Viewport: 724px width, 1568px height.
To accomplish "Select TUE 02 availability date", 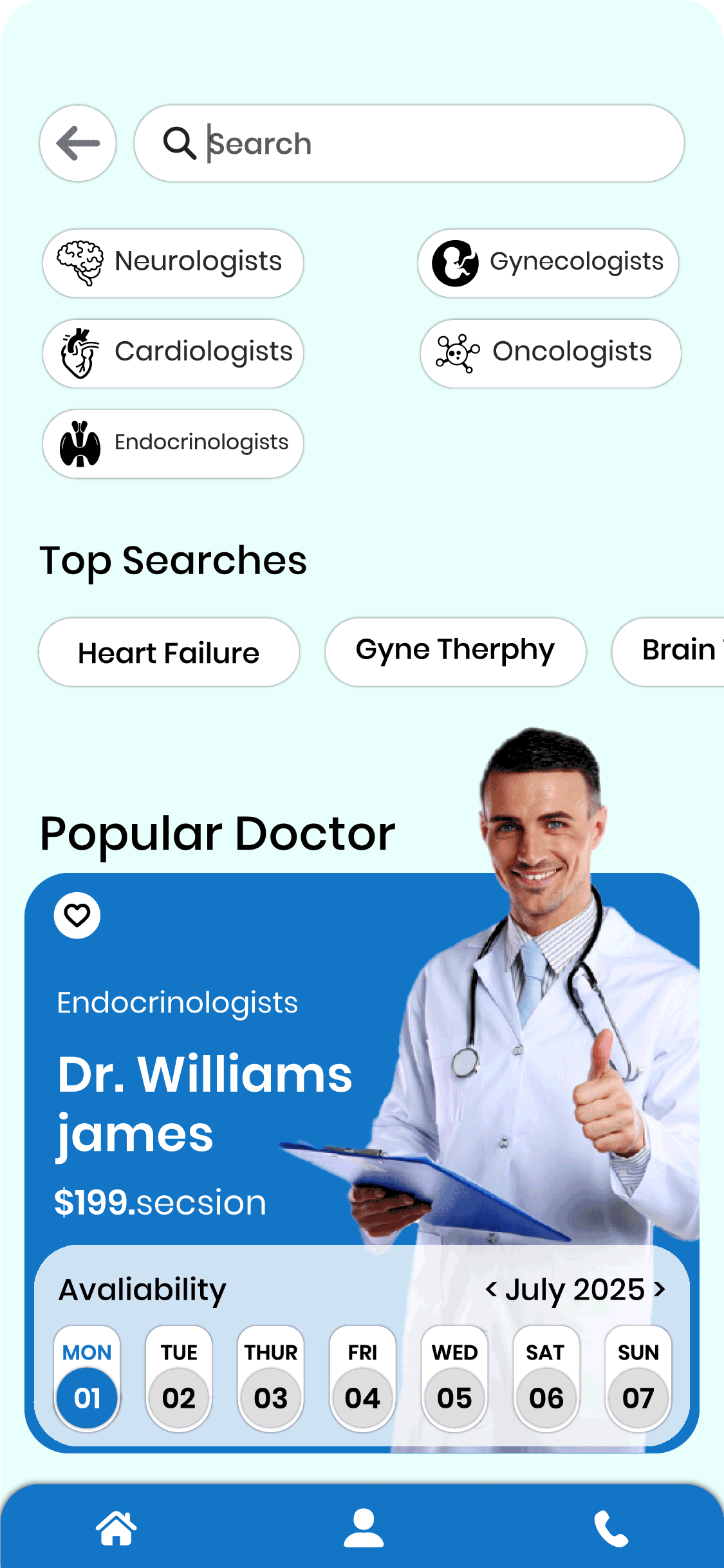I will [178, 1377].
